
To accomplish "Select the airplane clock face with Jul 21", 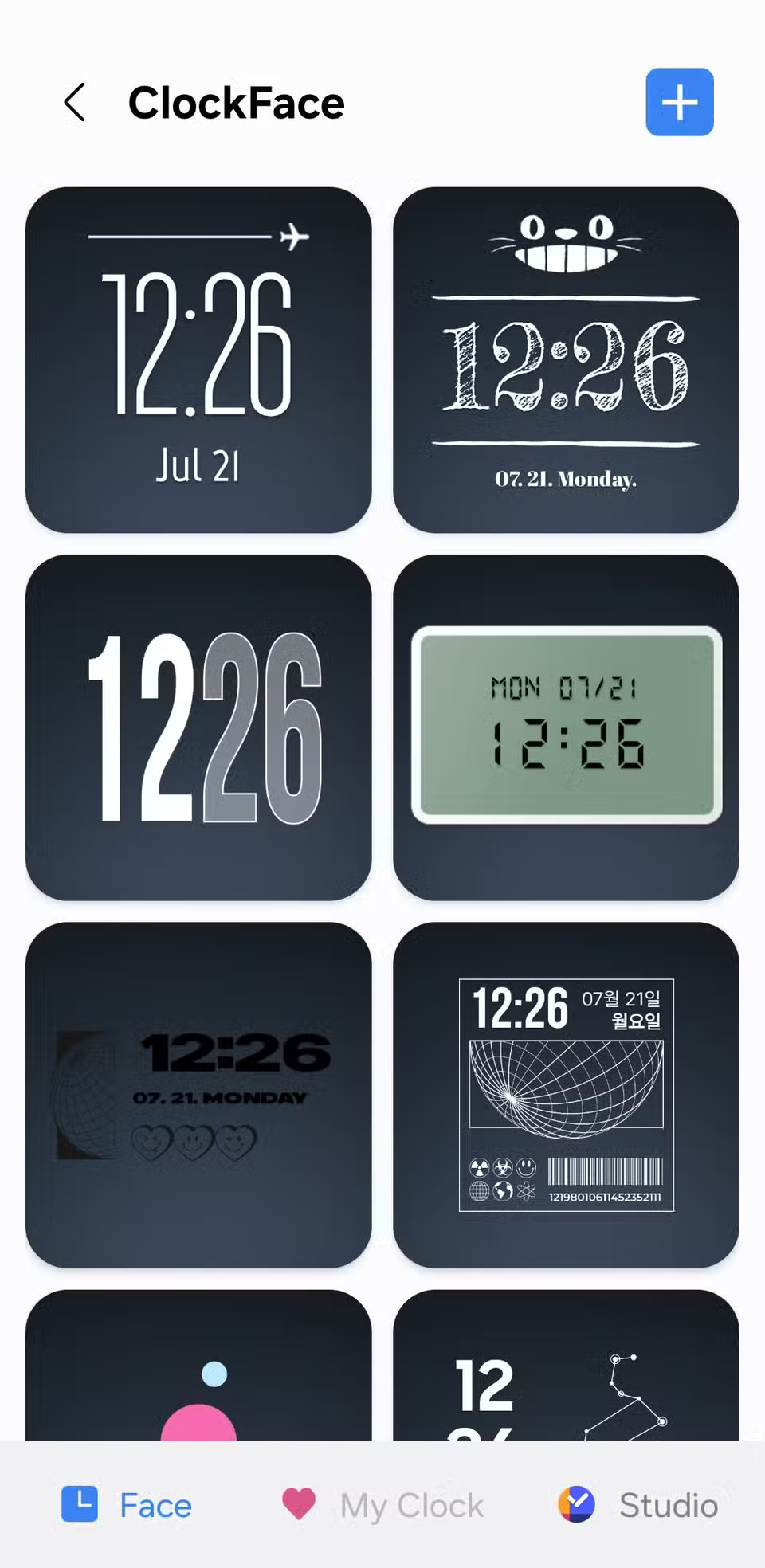I will point(198,360).
